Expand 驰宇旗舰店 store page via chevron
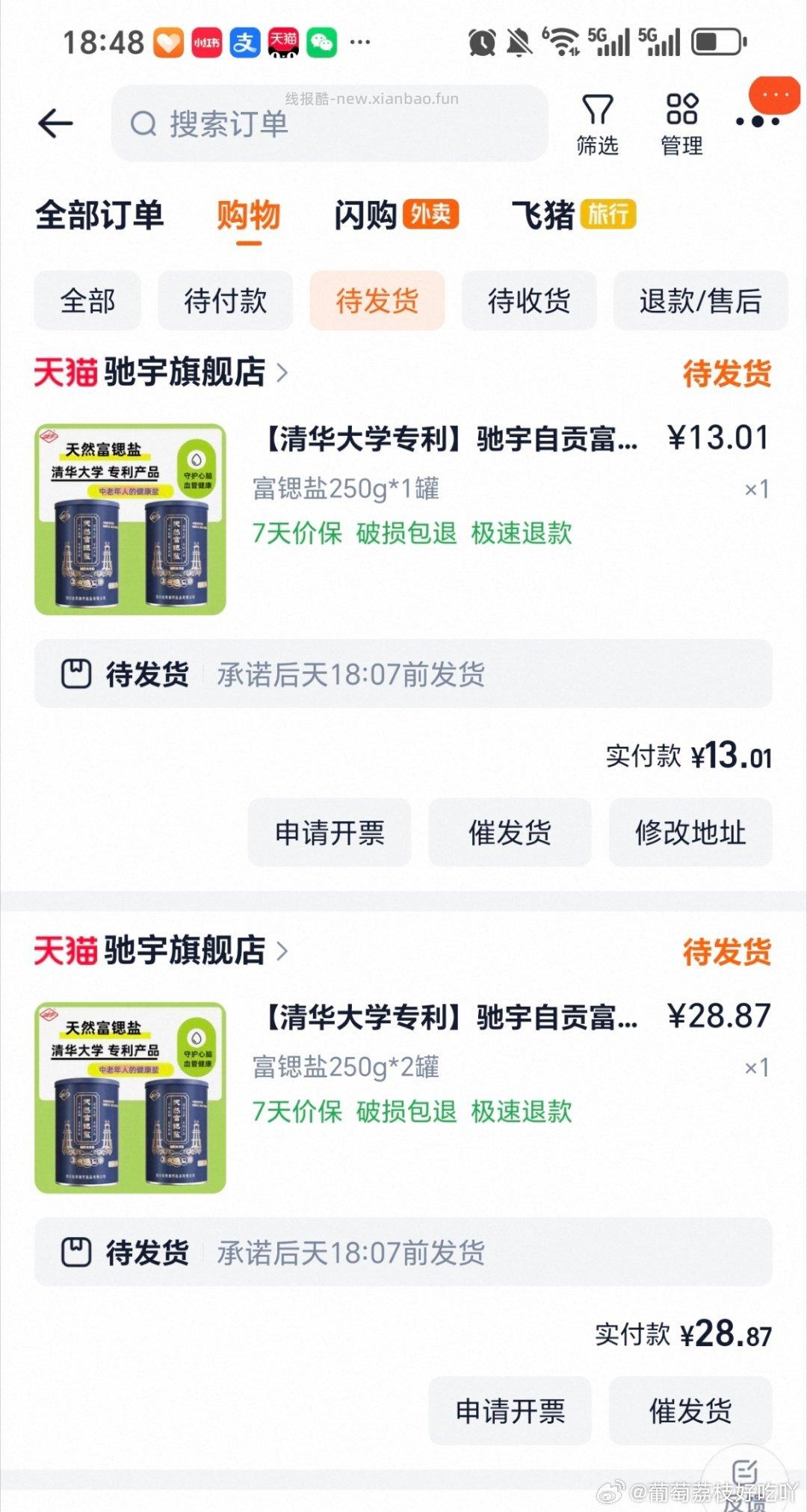Viewport: 807px width, 1512px height. (x=282, y=373)
